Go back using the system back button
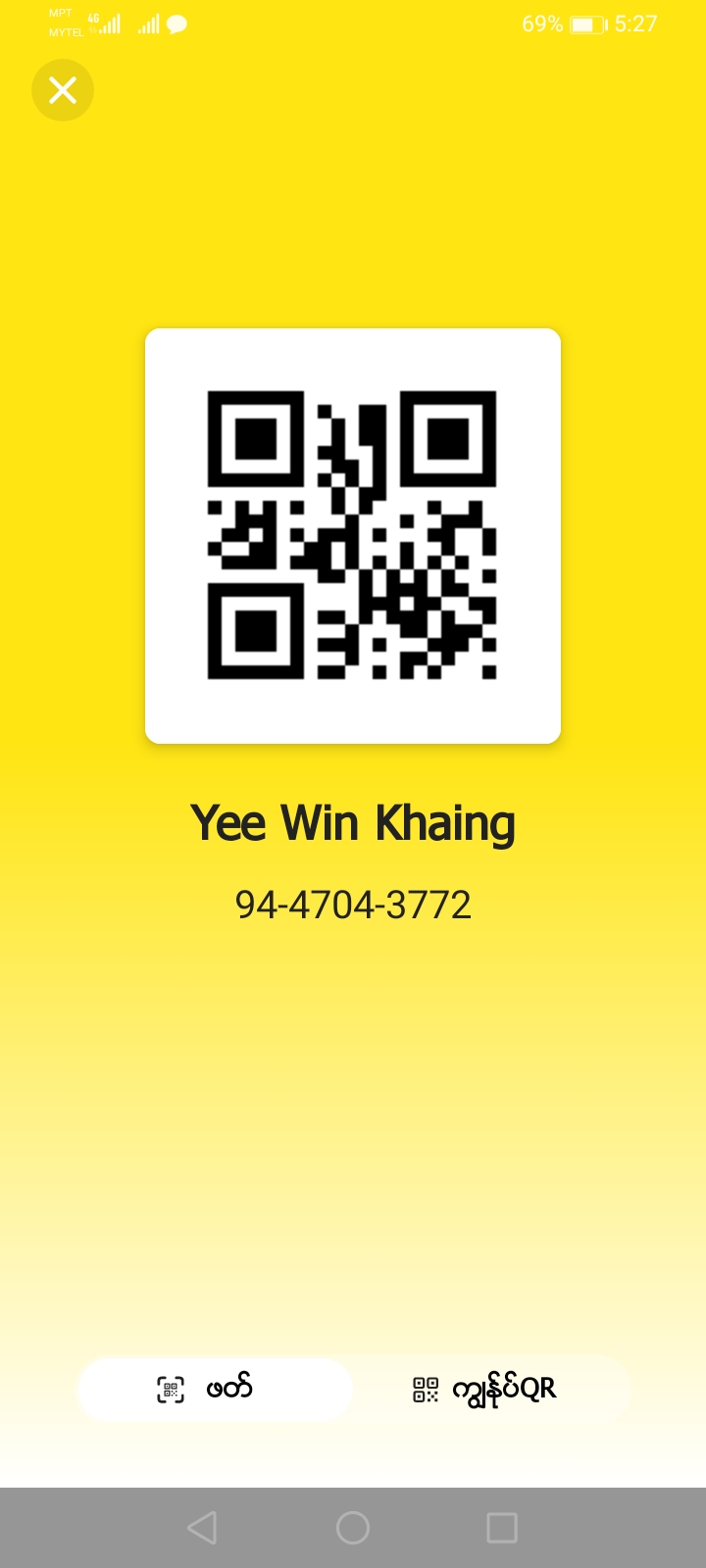706x1568 pixels. [202, 1527]
